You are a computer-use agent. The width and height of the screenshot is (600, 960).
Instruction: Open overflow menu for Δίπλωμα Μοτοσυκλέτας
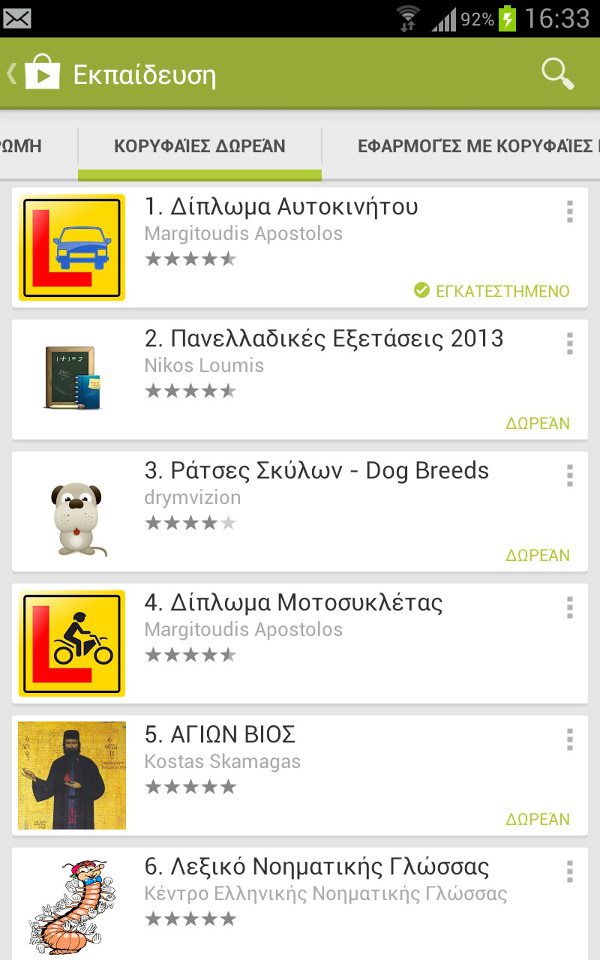[569, 607]
